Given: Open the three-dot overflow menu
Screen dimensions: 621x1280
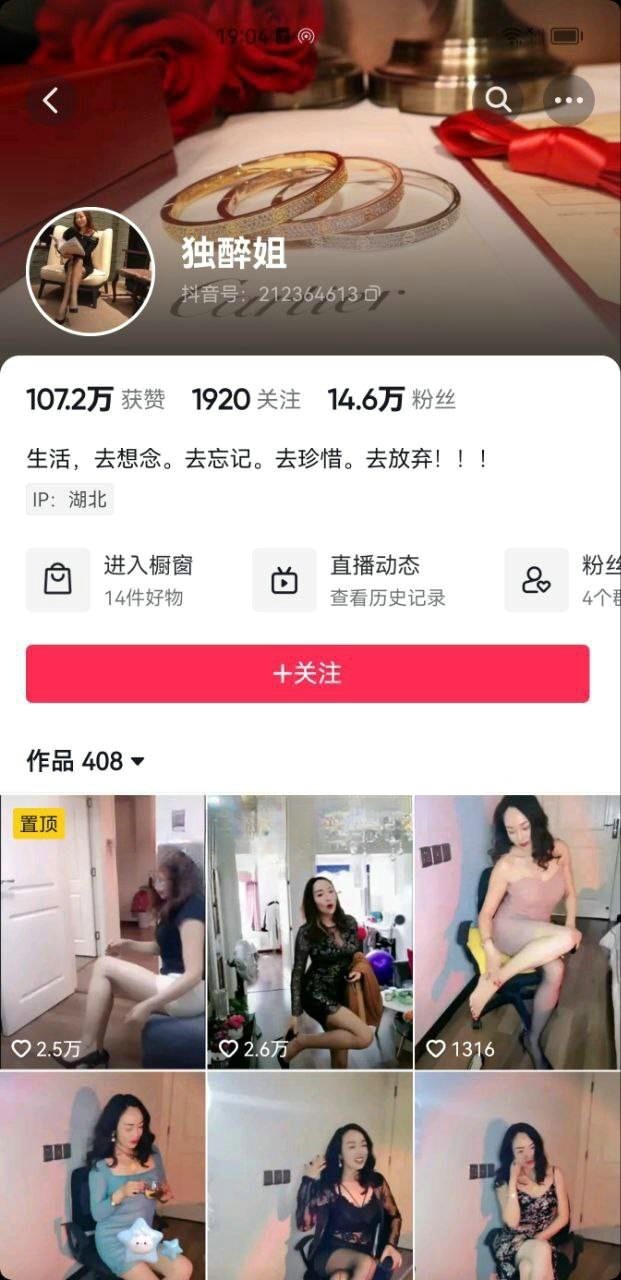Looking at the screenshot, I should tap(568, 100).
